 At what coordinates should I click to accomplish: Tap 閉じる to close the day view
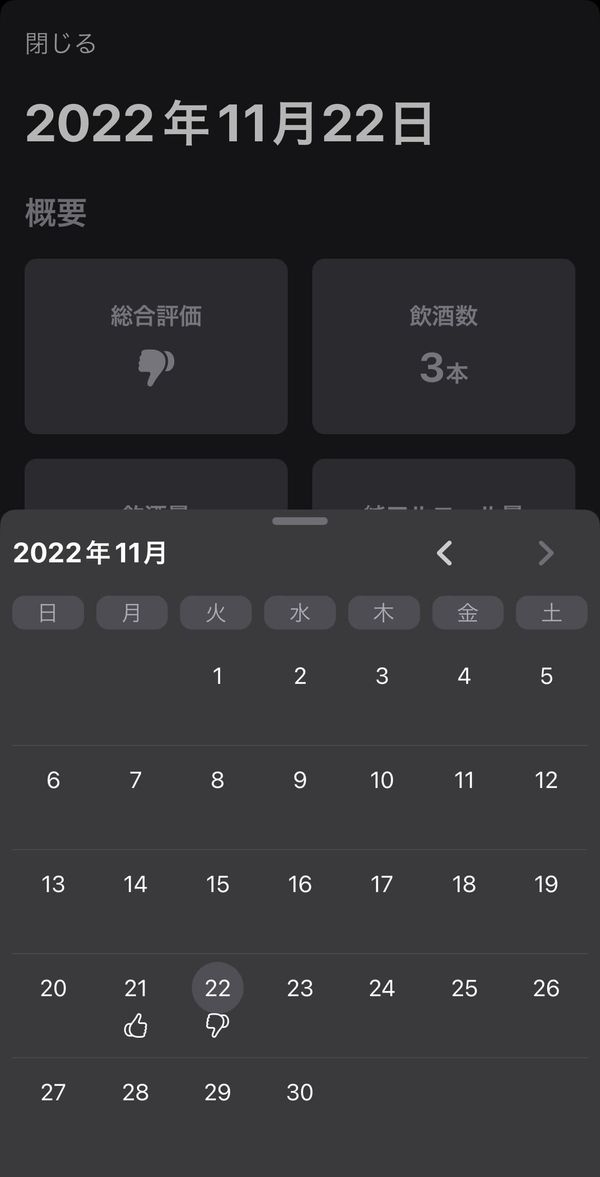click(61, 44)
